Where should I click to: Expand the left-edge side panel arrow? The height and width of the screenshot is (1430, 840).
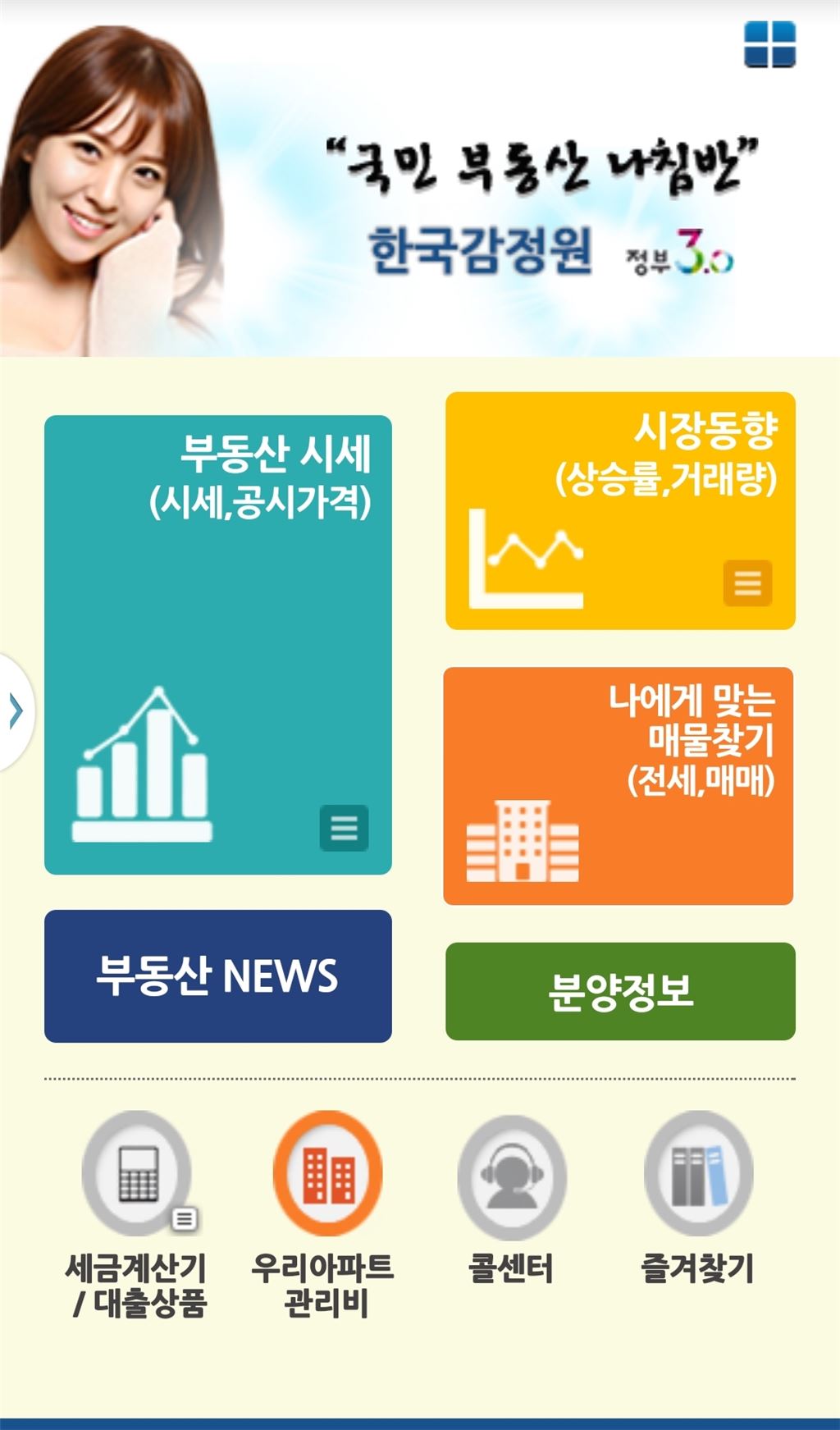[15, 710]
